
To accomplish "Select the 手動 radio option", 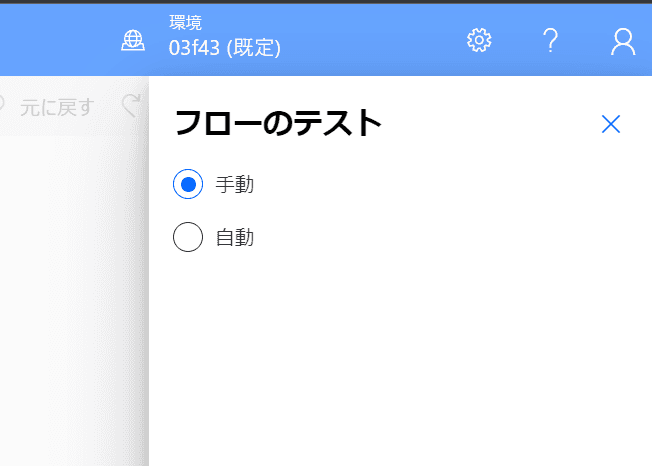I will [x=188, y=184].
